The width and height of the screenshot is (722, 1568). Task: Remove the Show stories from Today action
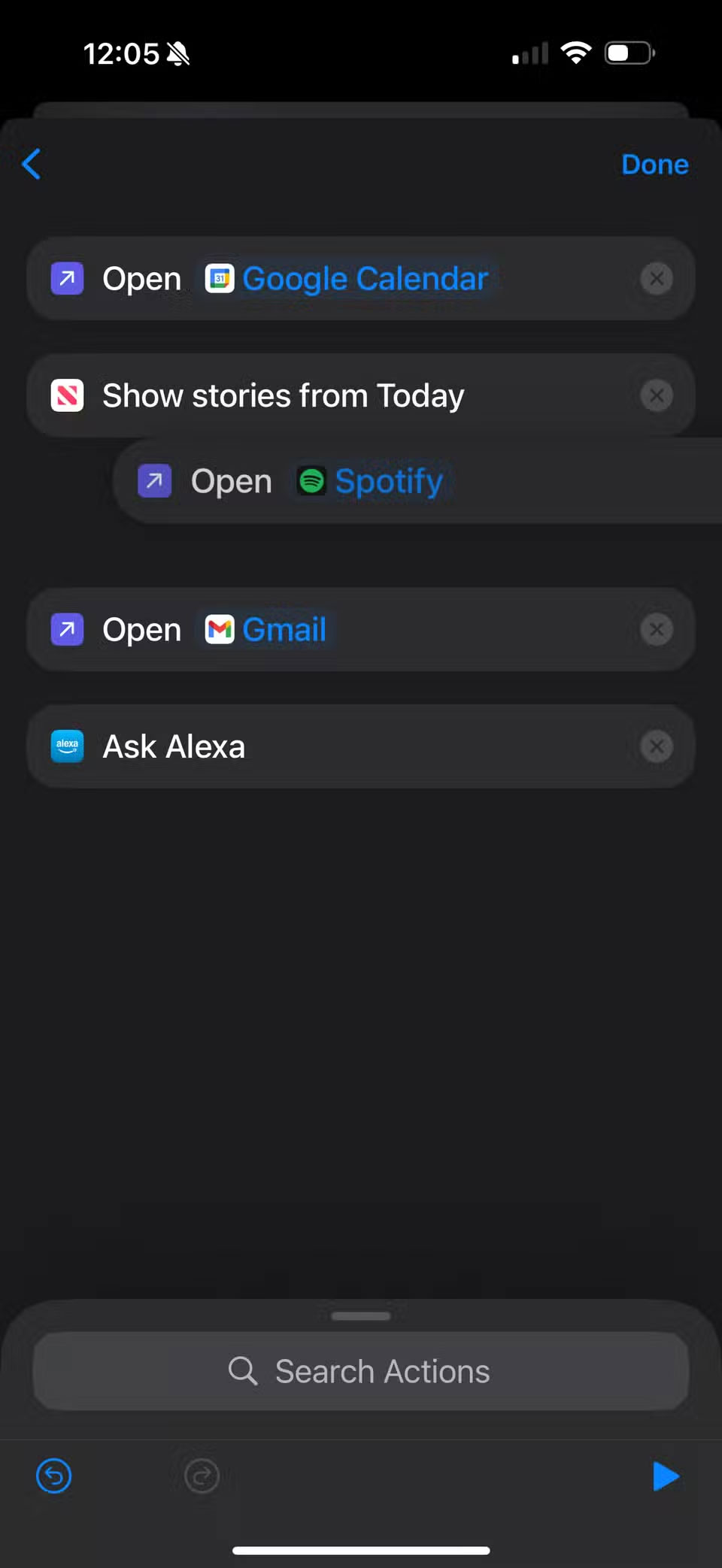click(x=656, y=395)
